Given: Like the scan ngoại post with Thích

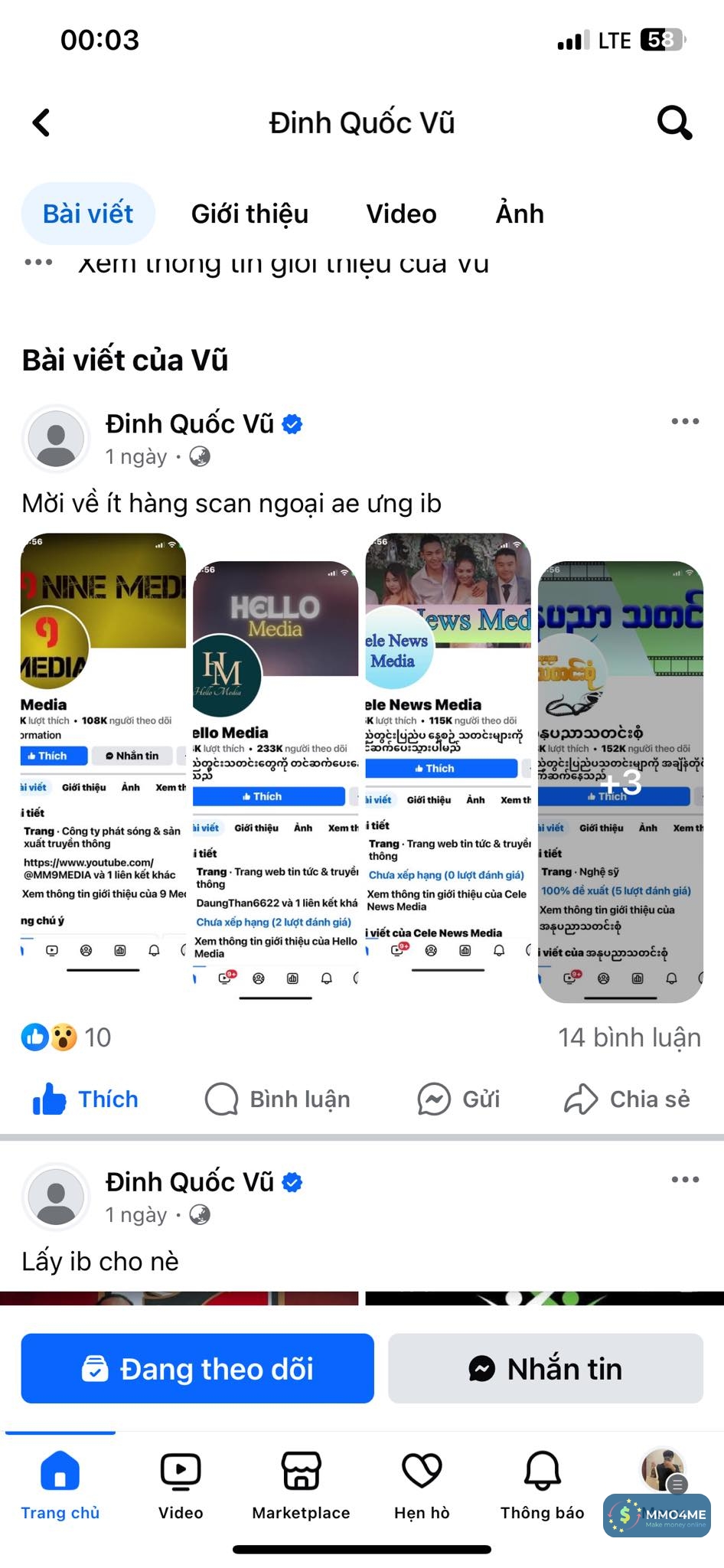Looking at the screenshot, I should pyautogui.click(x=86, y=1099).
